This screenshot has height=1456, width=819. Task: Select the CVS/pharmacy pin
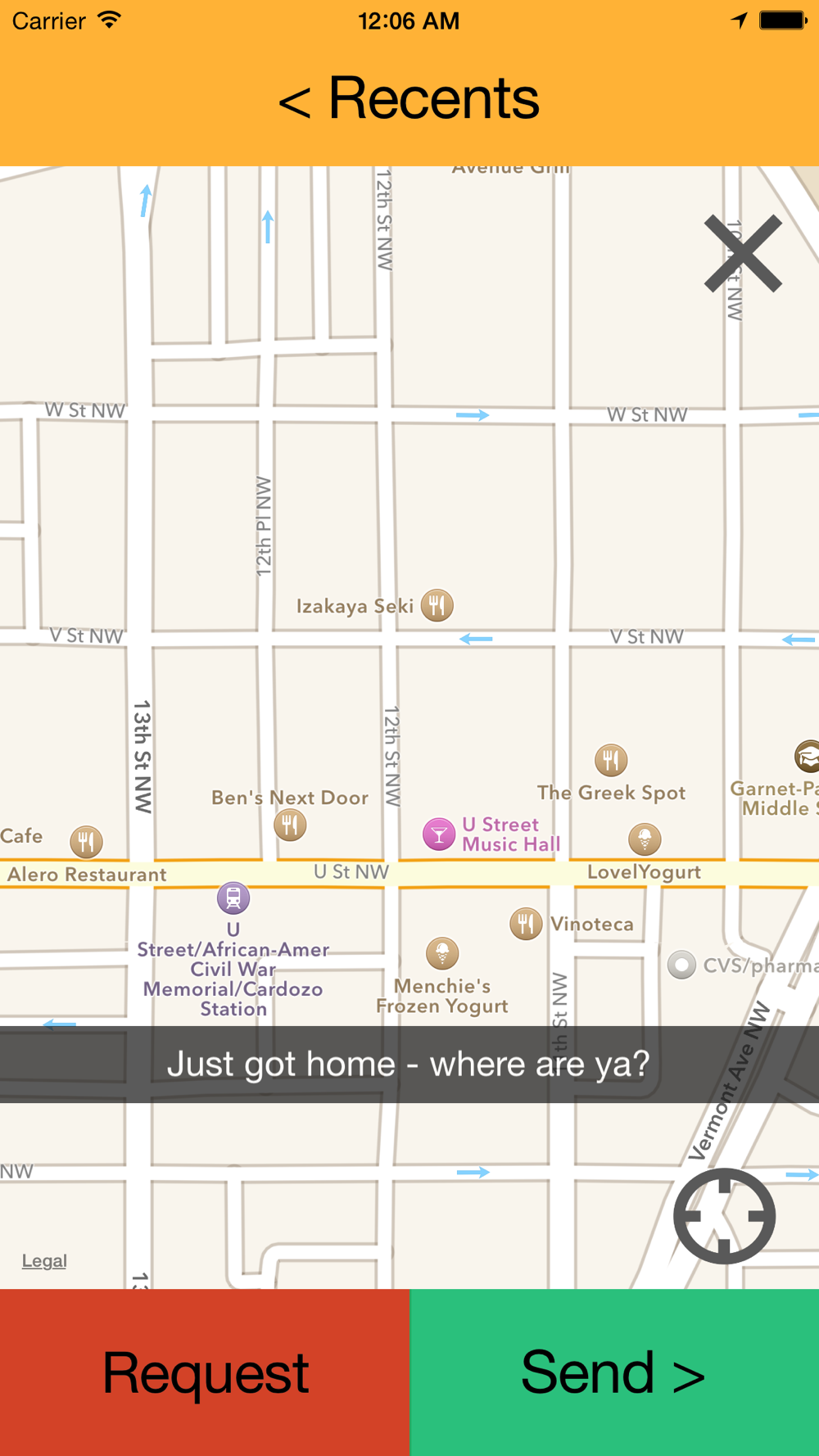pyautogui.click(x=681, y=965)
